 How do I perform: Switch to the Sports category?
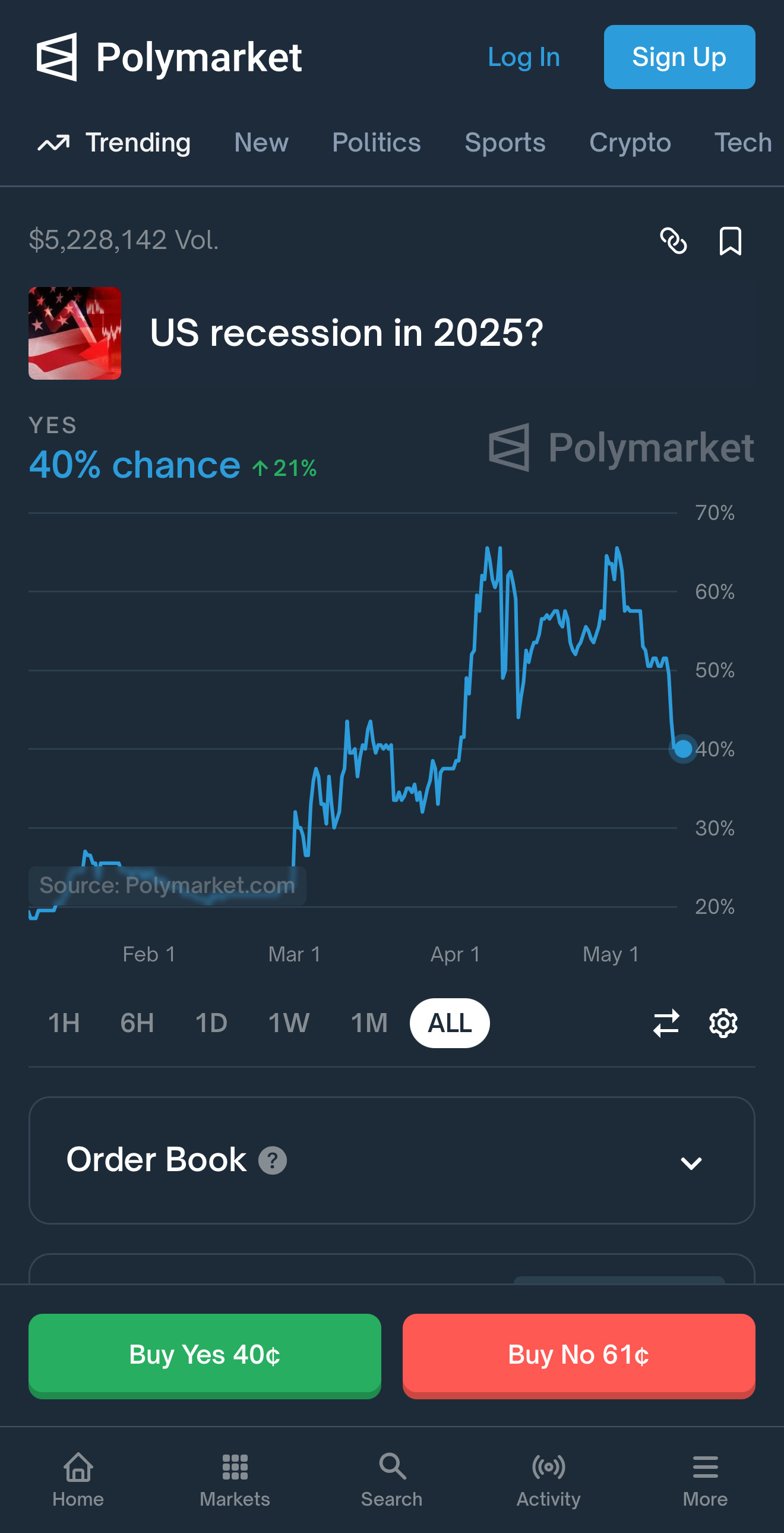505,143
